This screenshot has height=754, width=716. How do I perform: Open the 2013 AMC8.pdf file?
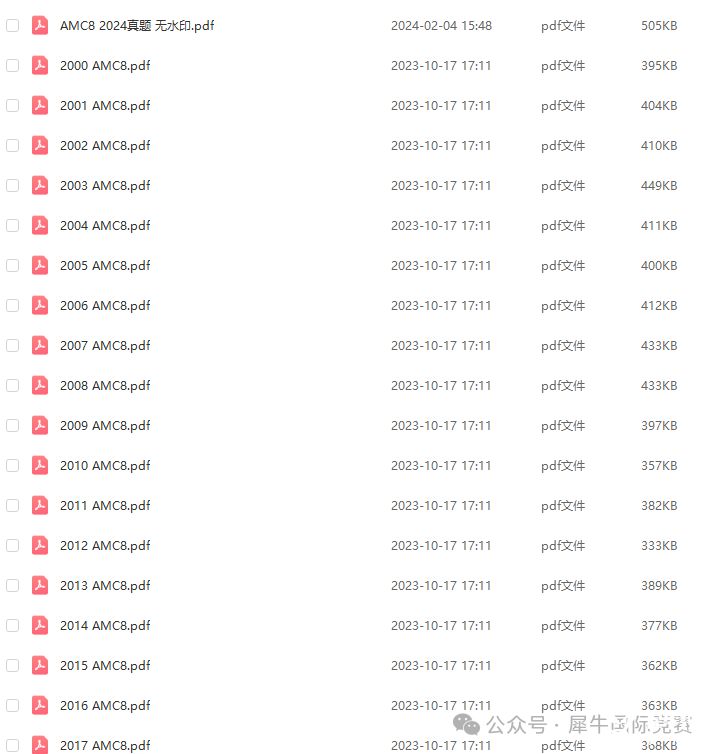click(105, 585)
